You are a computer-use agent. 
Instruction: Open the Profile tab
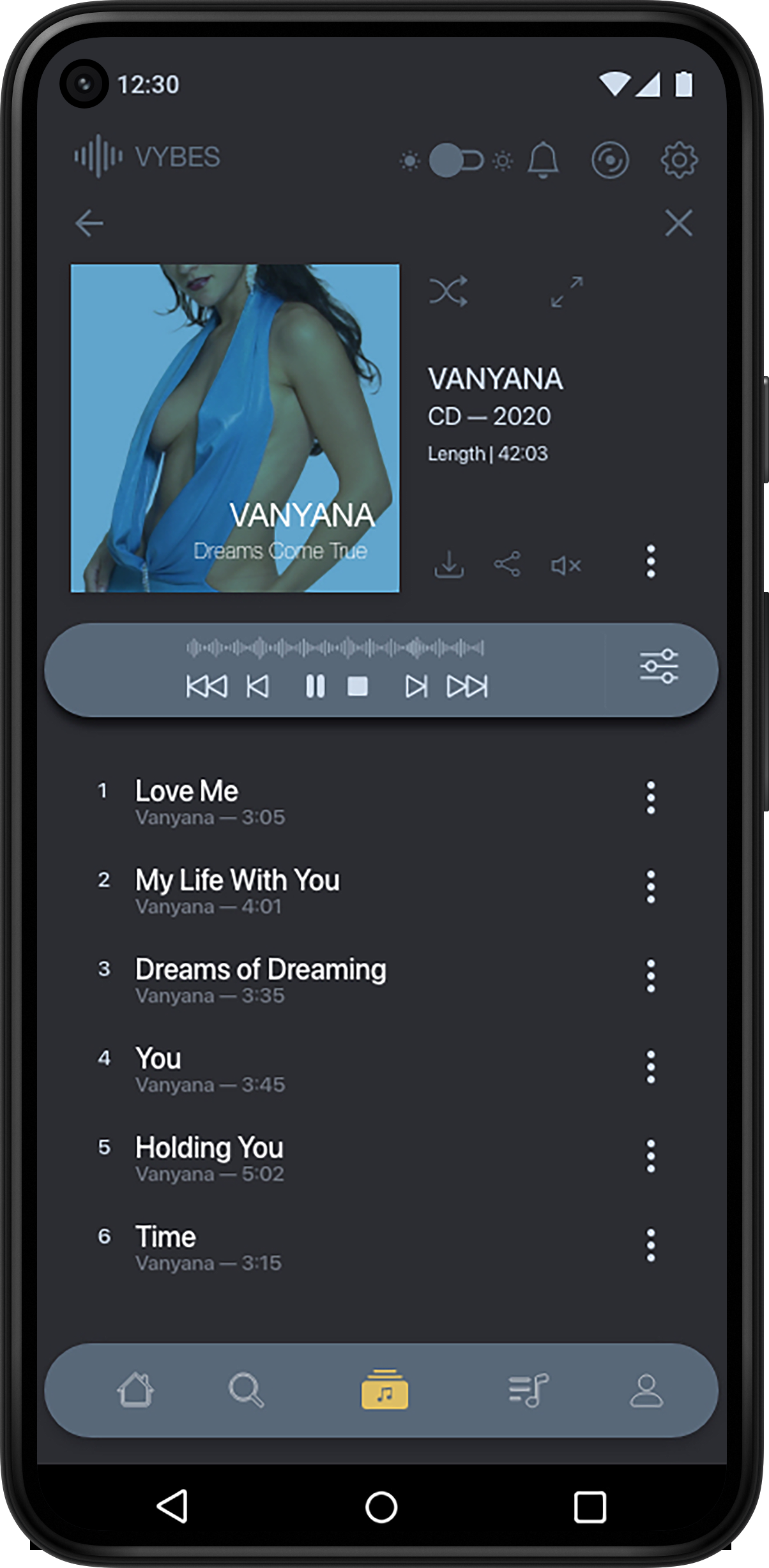[646, 1390]
